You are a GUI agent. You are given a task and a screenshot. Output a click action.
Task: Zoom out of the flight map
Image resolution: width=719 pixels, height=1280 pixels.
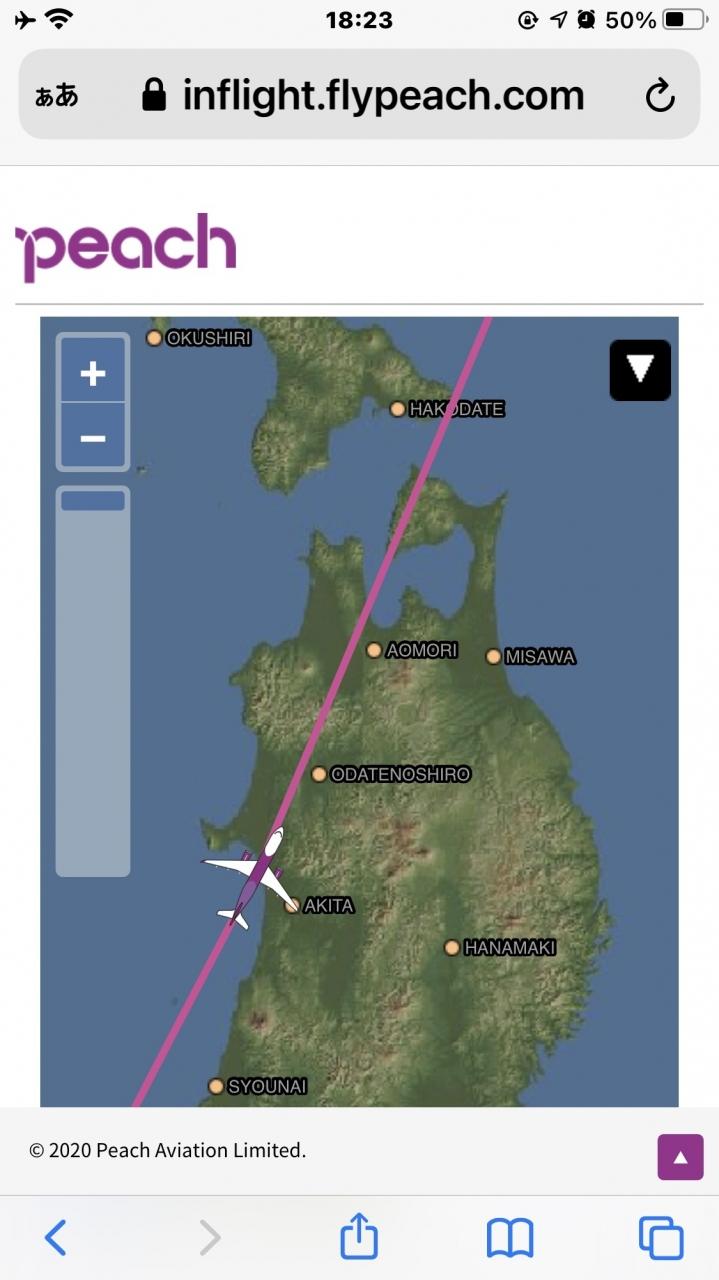[93, 438]
